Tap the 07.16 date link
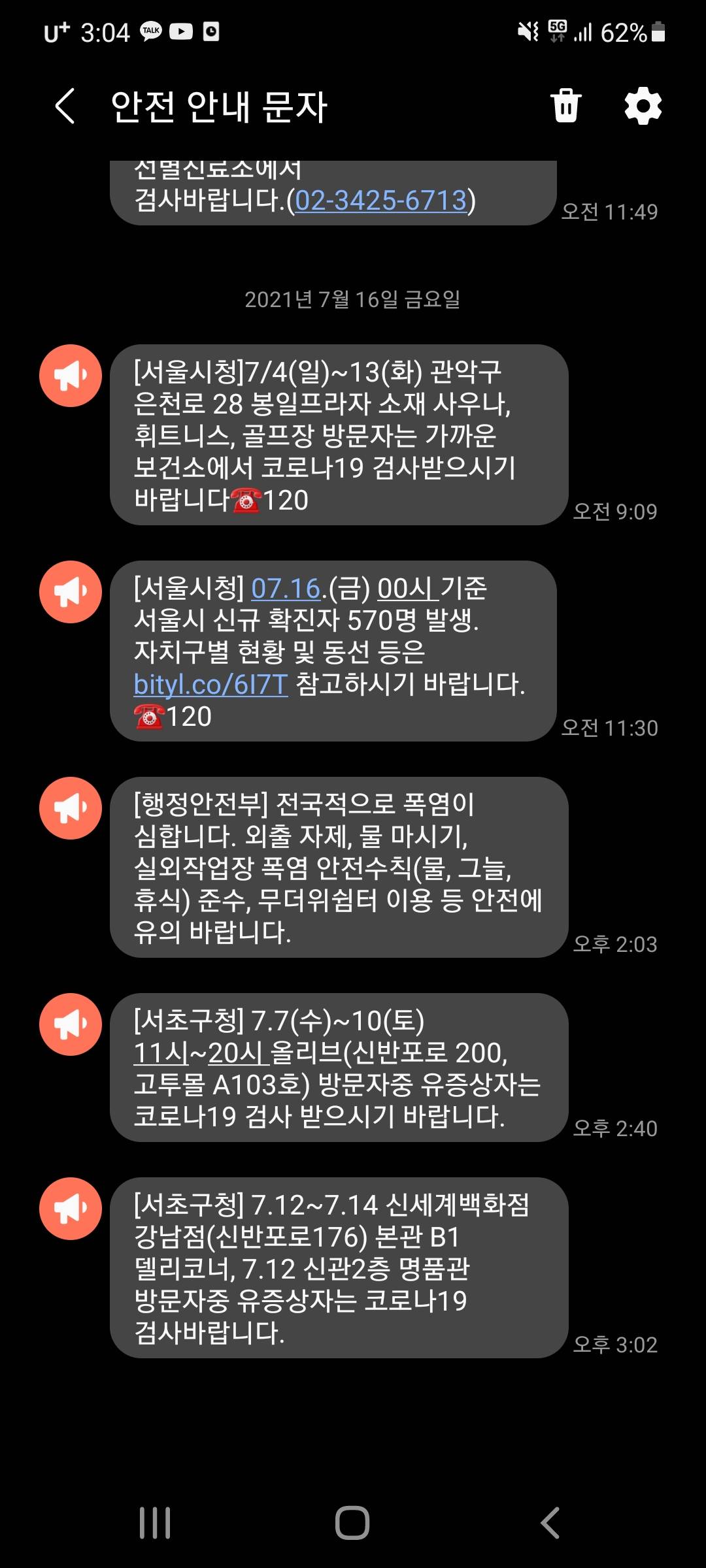This screenshot has width=706, height=1568. pyautogui.click(x=286, y=589)
